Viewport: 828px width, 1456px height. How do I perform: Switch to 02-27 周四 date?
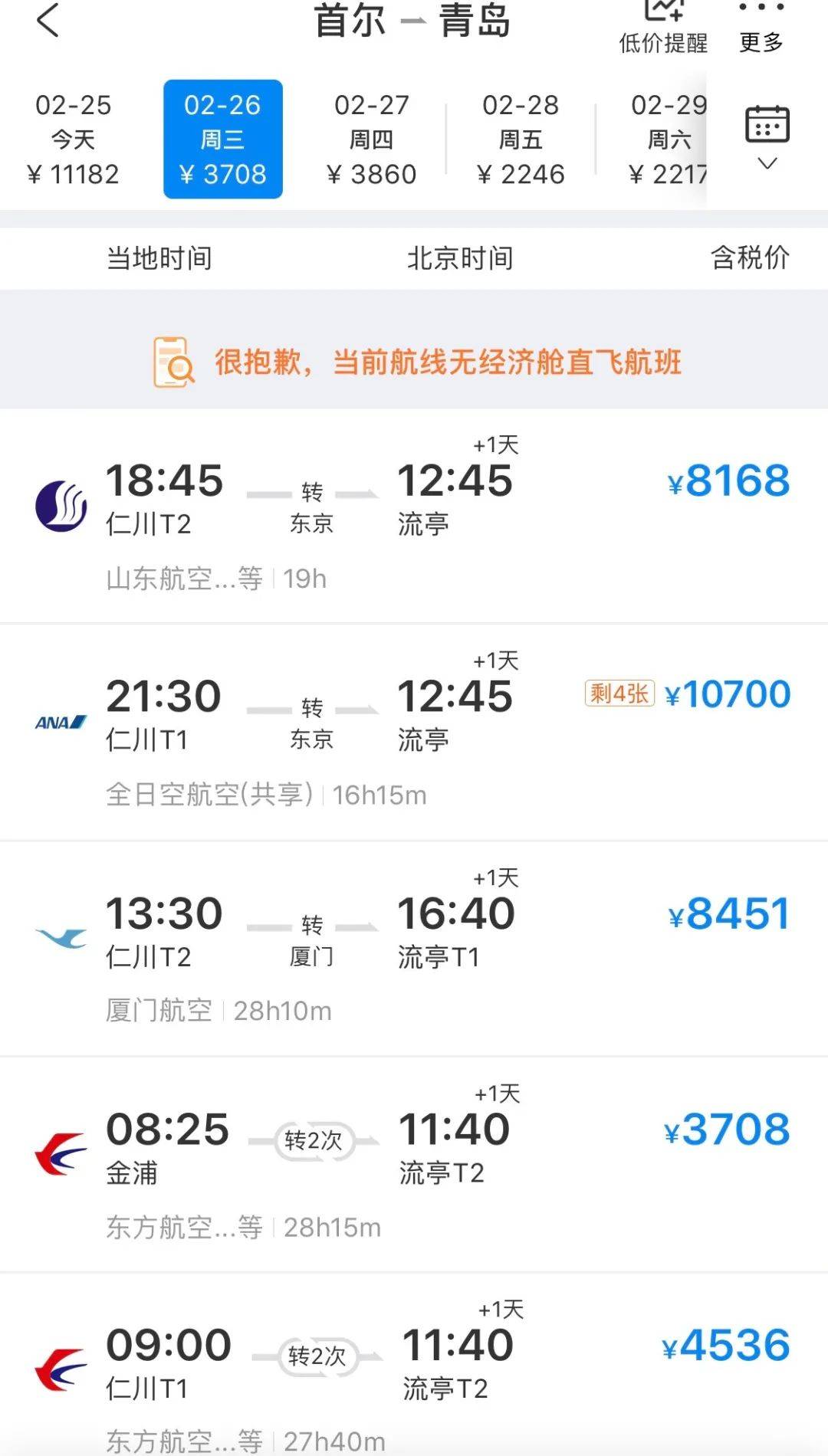click(372, 139)
